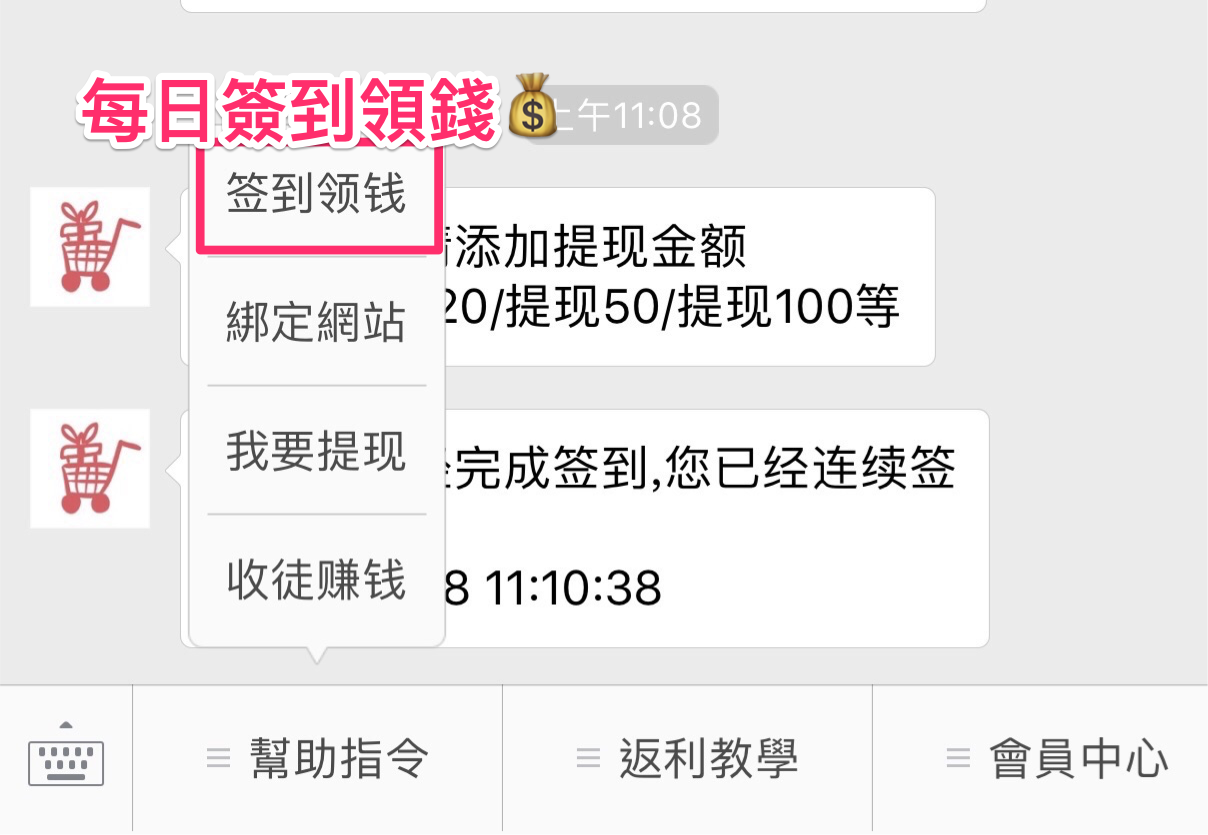Tap 我要提现 to withdraw cash
Screen dimensions: 1208x835
coord(316,451)
